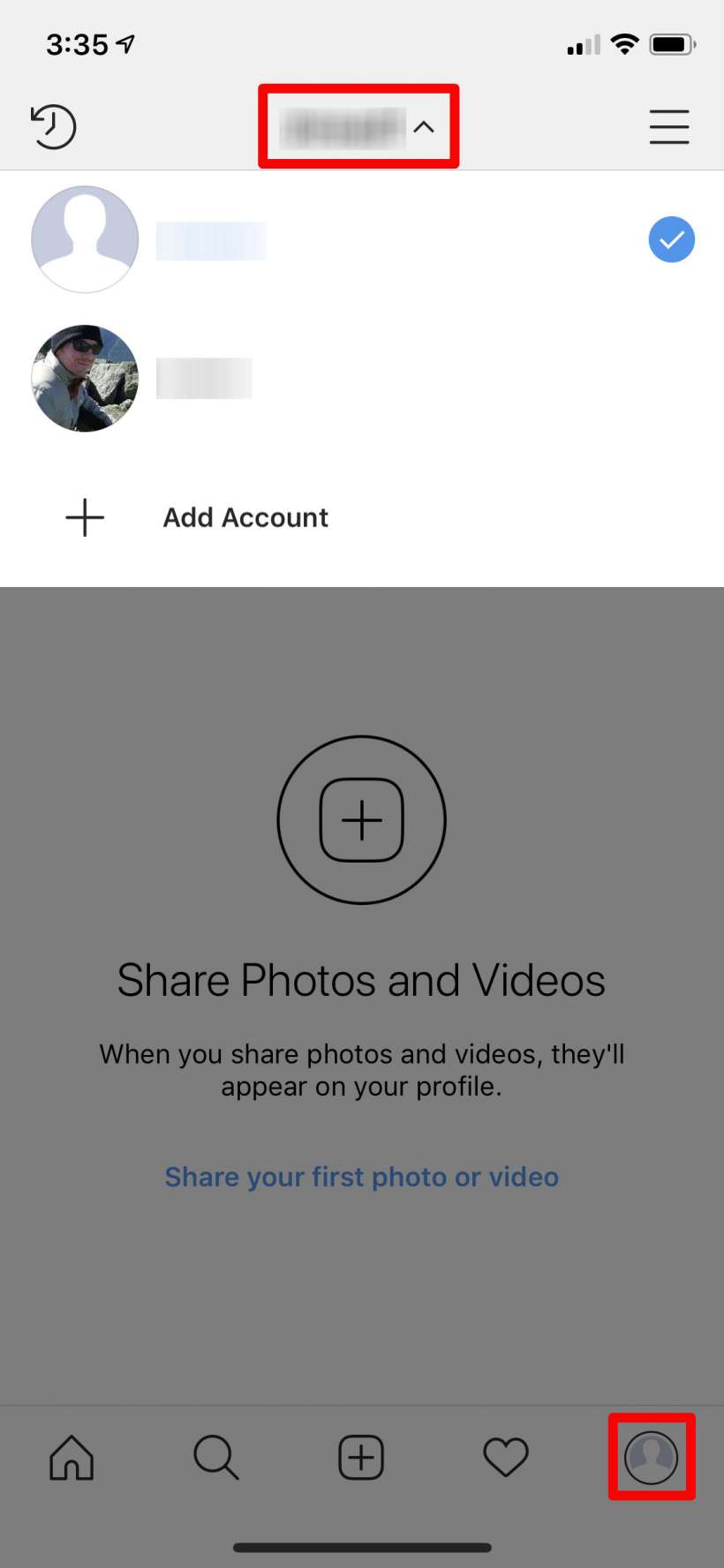Open the Search tab

(216, 1457)
